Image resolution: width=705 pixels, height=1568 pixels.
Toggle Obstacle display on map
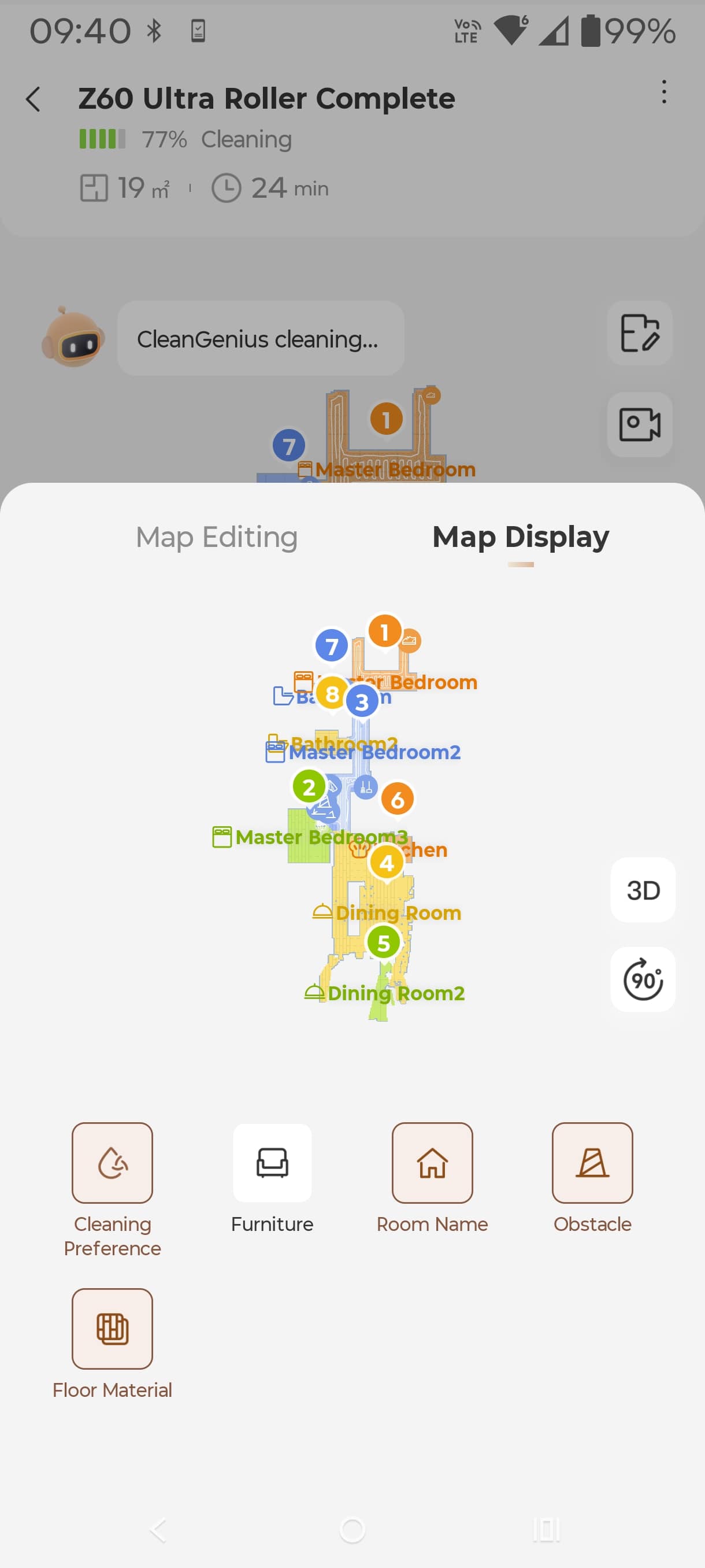pos(592,1163)
